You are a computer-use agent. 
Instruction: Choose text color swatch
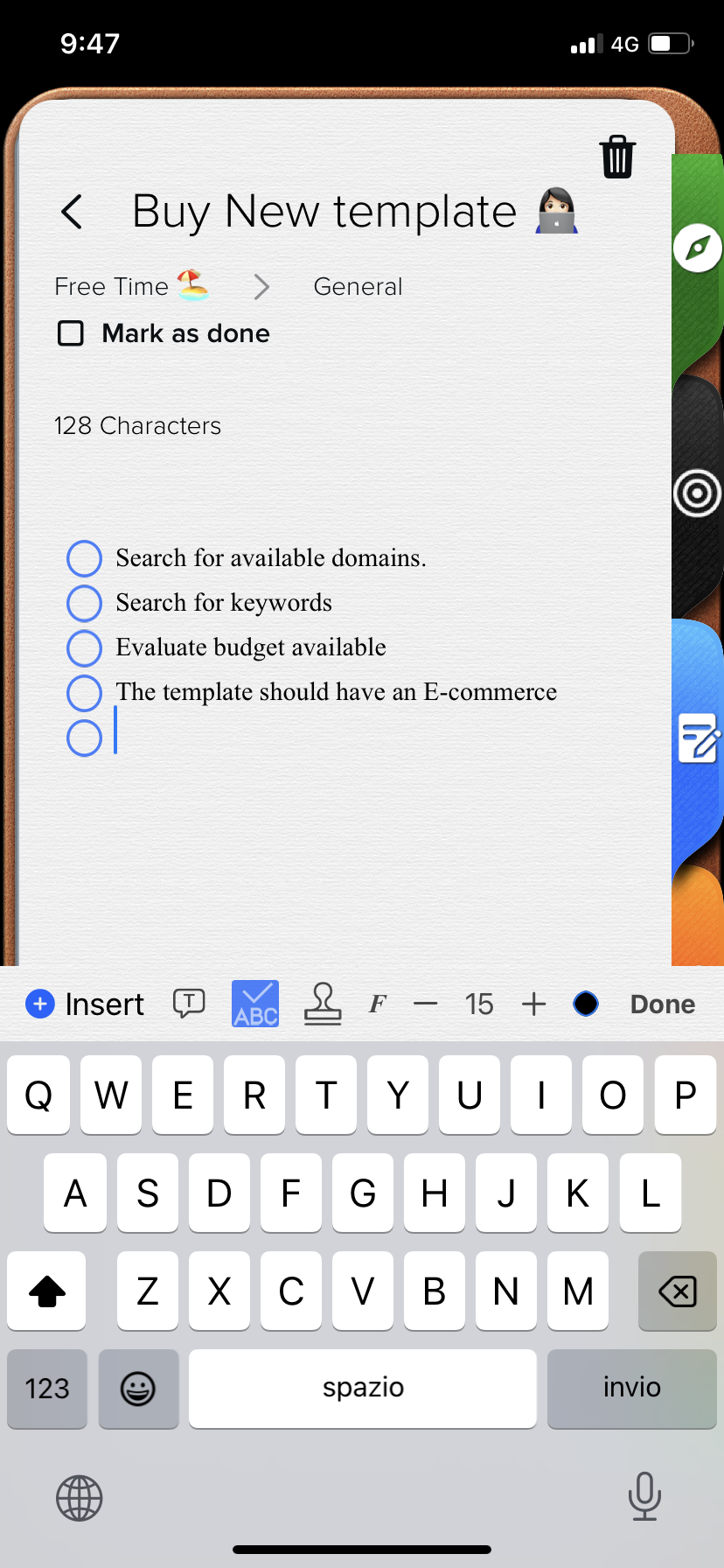[x=586, y=1004]
